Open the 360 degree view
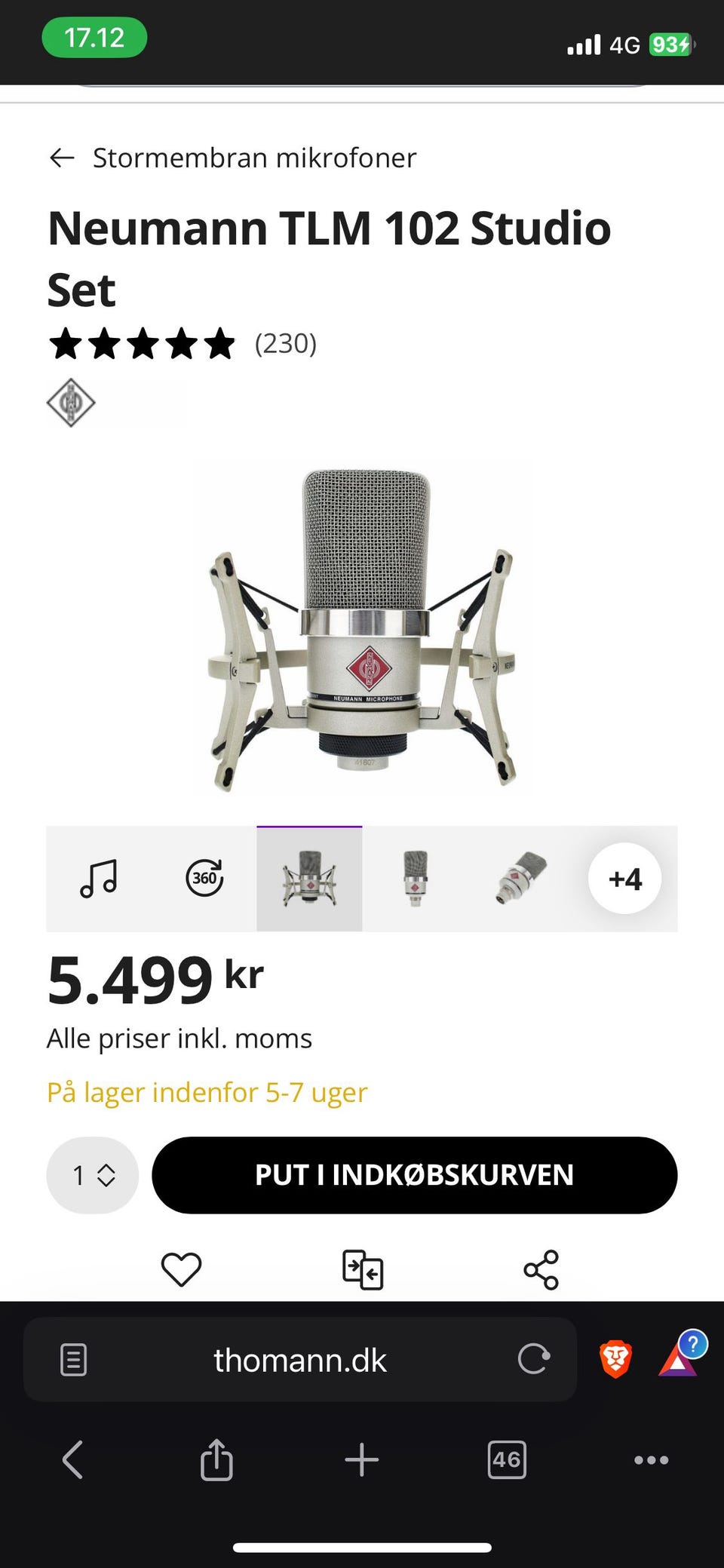724x1568 pixels. tap(204, 879)
